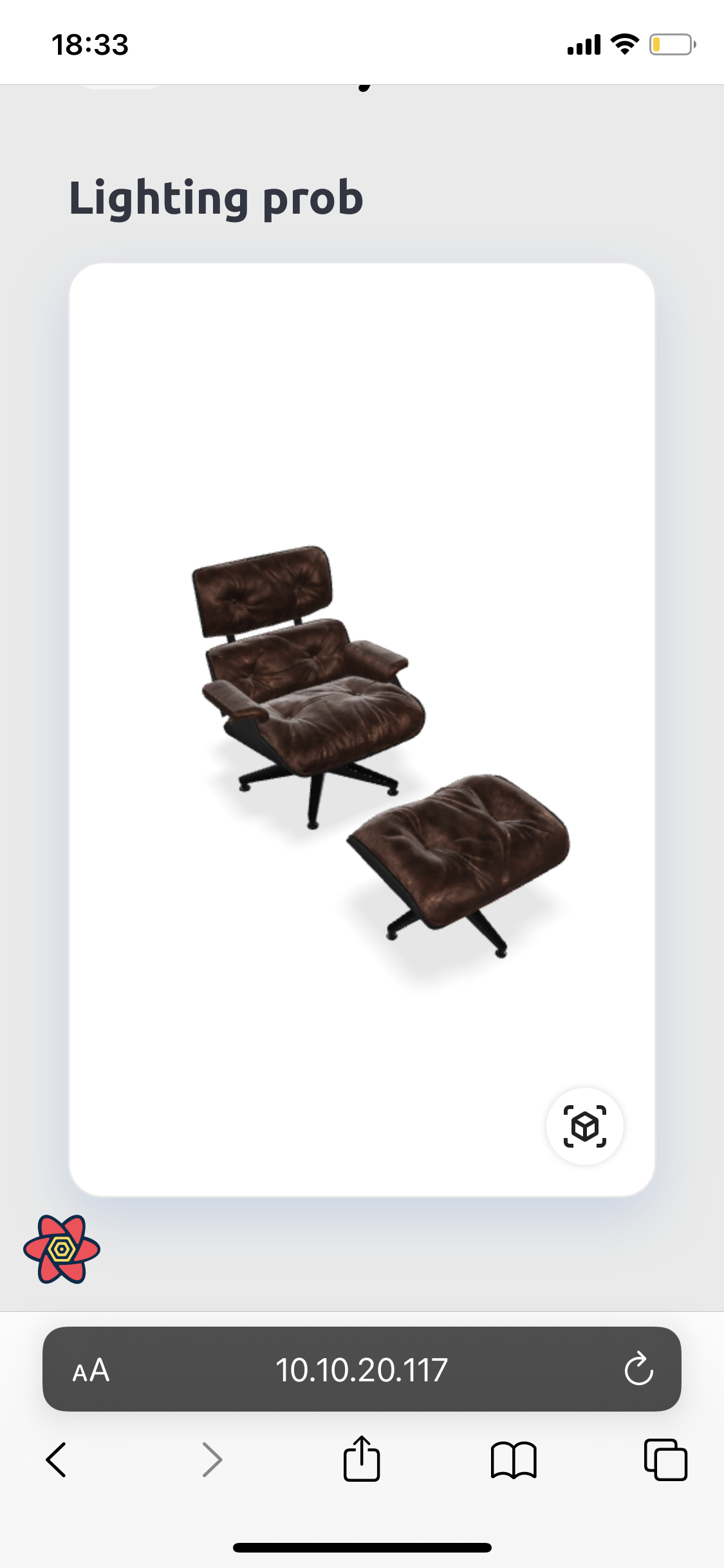This screenshot has width=724, height=1568.
Task: Launch the AR view cube button
Action: tap(584, 1126)
